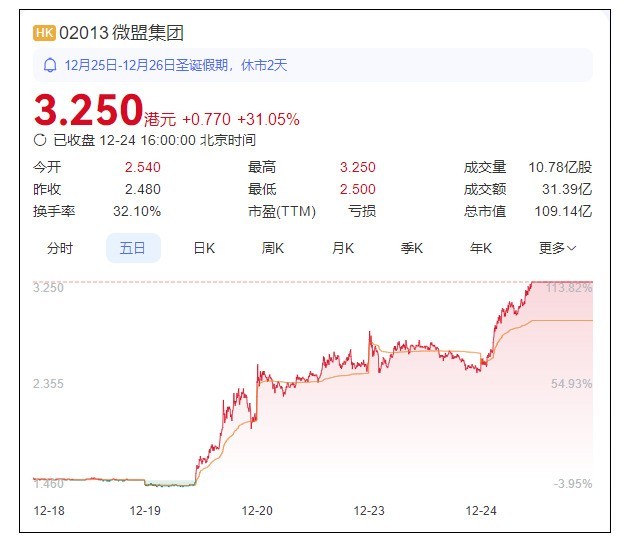View the 季K chart

pyautogui.click(x=412, y=248)
